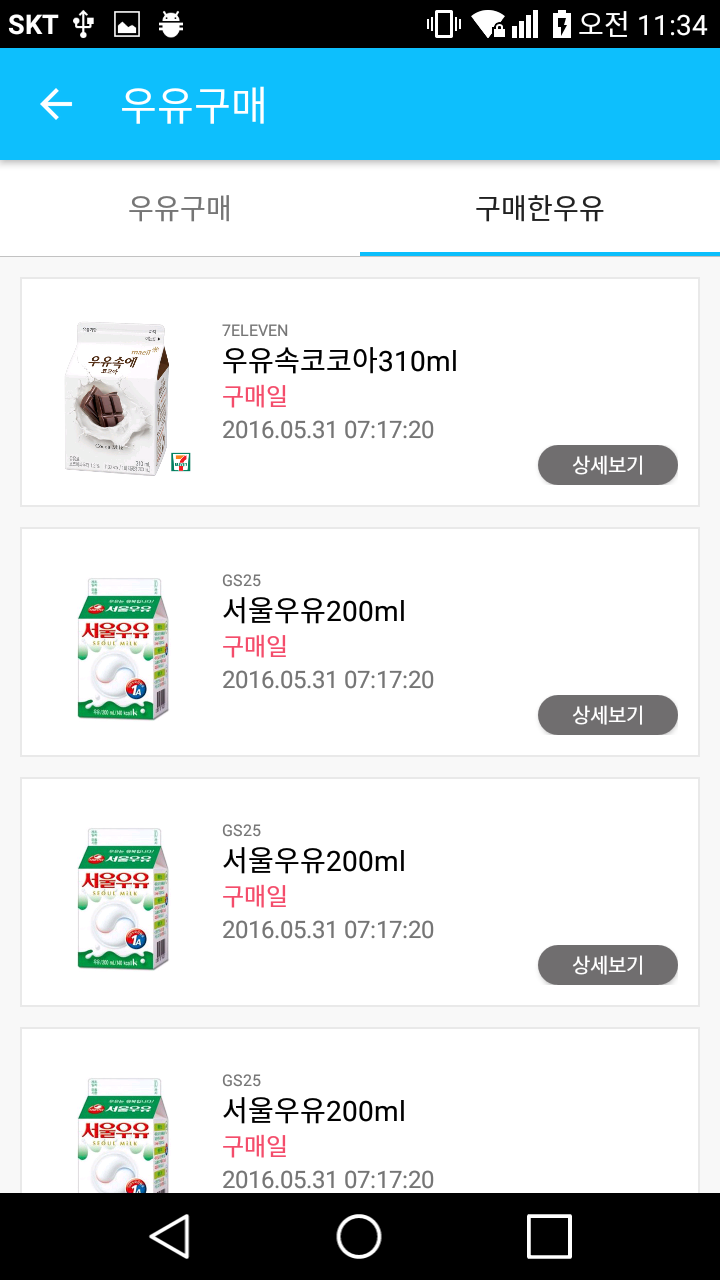Tap the signal strength bars icon
The width and height of the screenshot is (720, 1280).
525,22
